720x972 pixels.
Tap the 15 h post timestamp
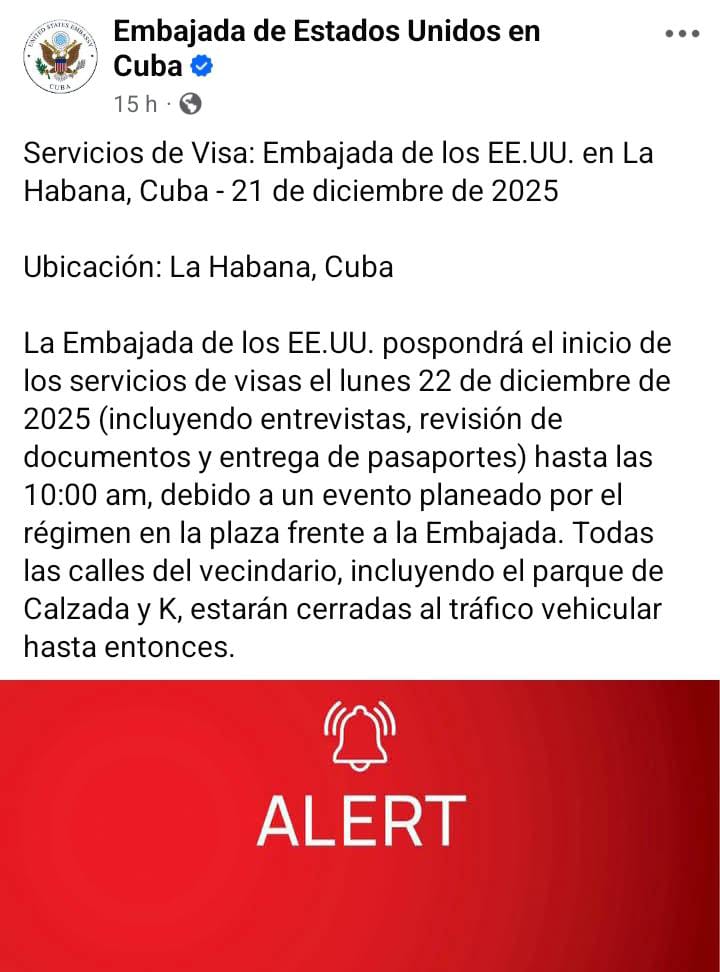[x=135, y=103]
